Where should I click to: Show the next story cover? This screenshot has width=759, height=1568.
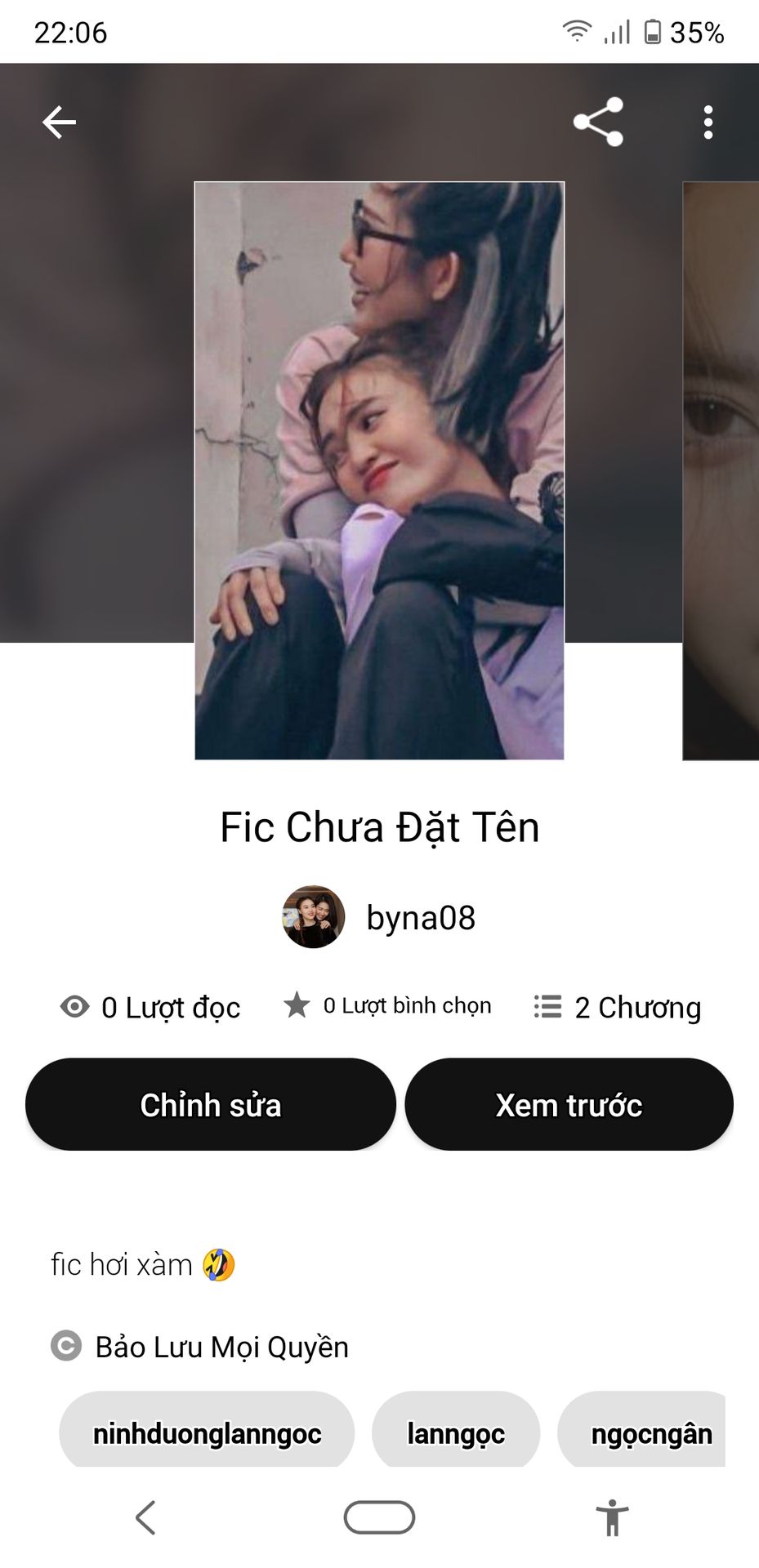(x=721, y=470)
